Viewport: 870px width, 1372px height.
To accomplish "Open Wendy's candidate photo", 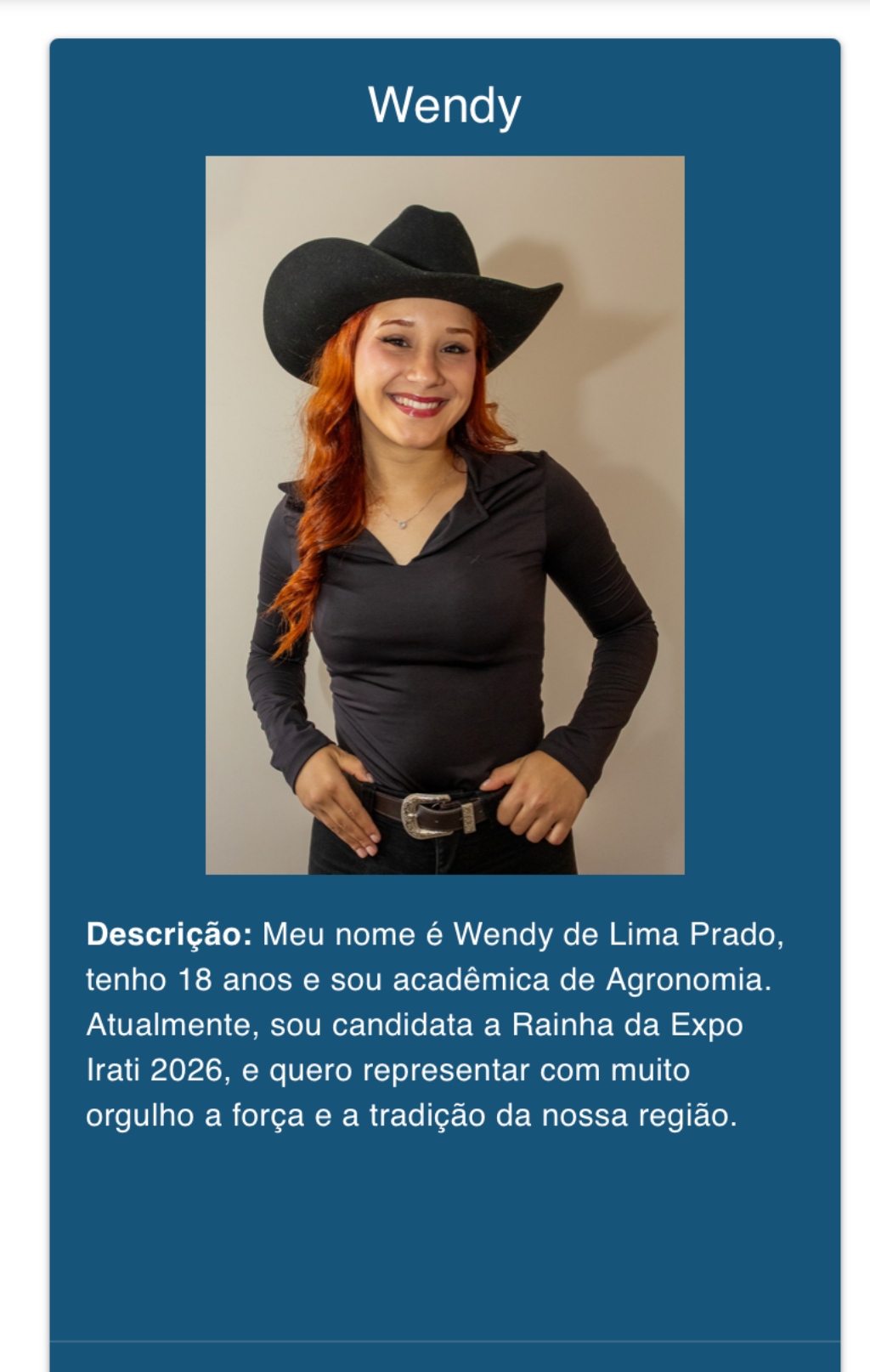I will (x=444, y=514).
